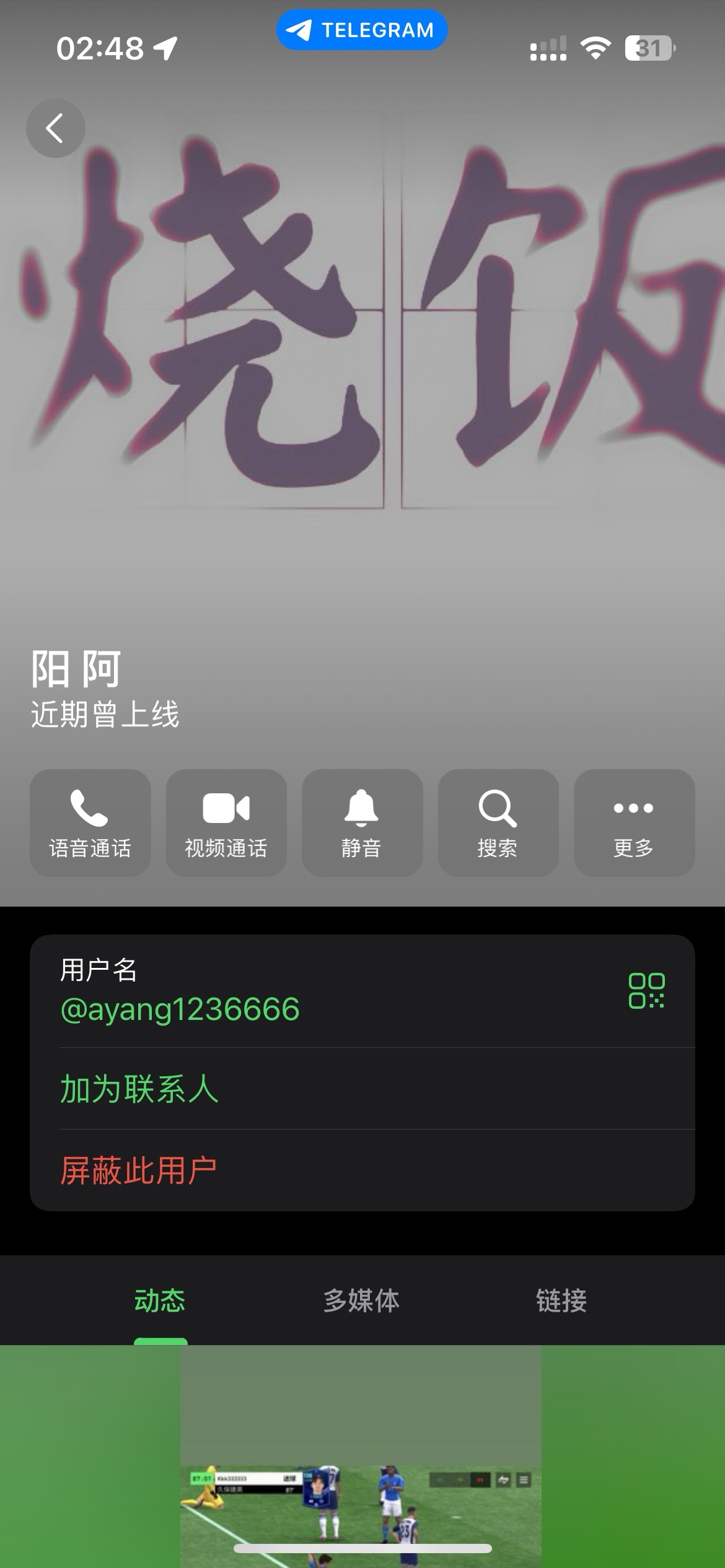This screenshot has height=1568, width=725.
Task: Search this chat with 搜索
Action: 498,822
